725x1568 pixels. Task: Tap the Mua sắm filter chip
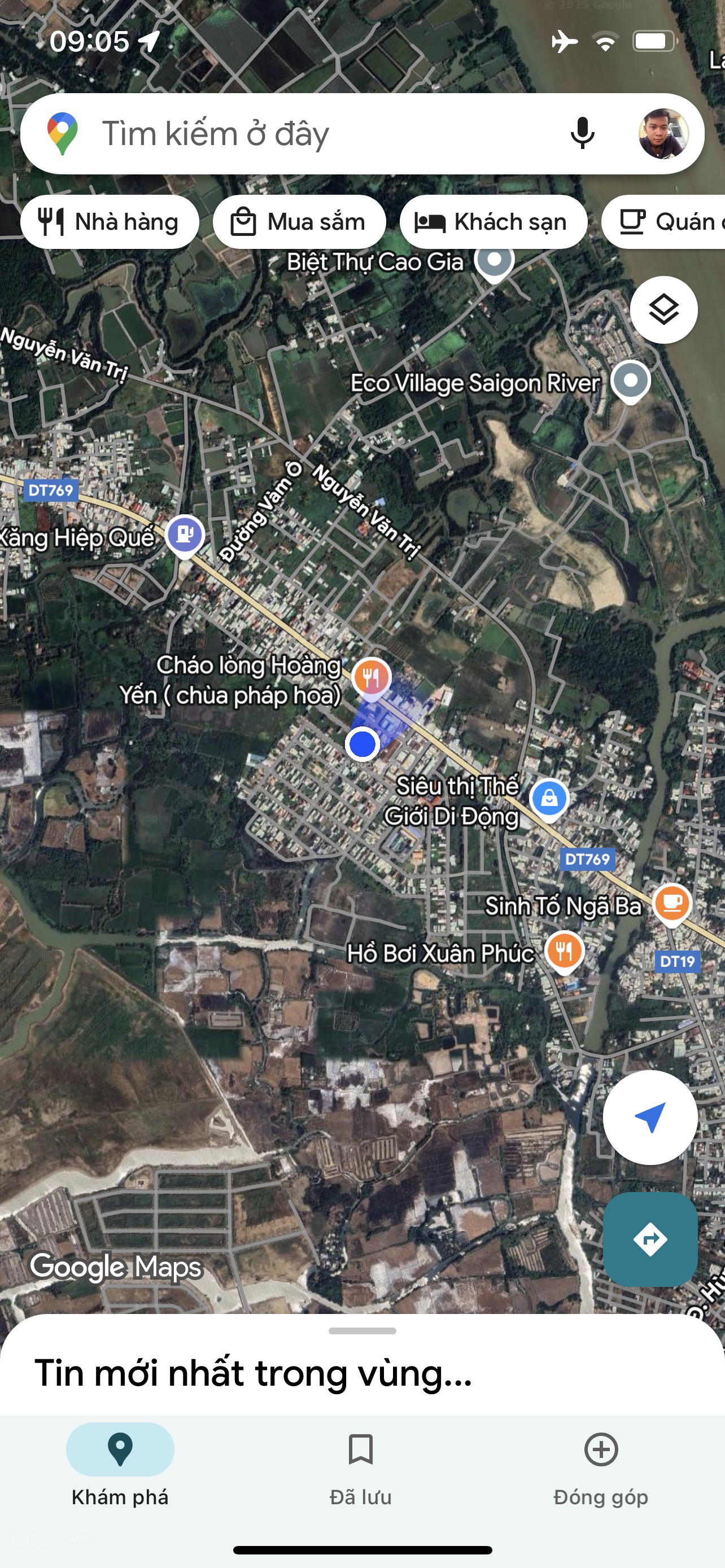299,222
